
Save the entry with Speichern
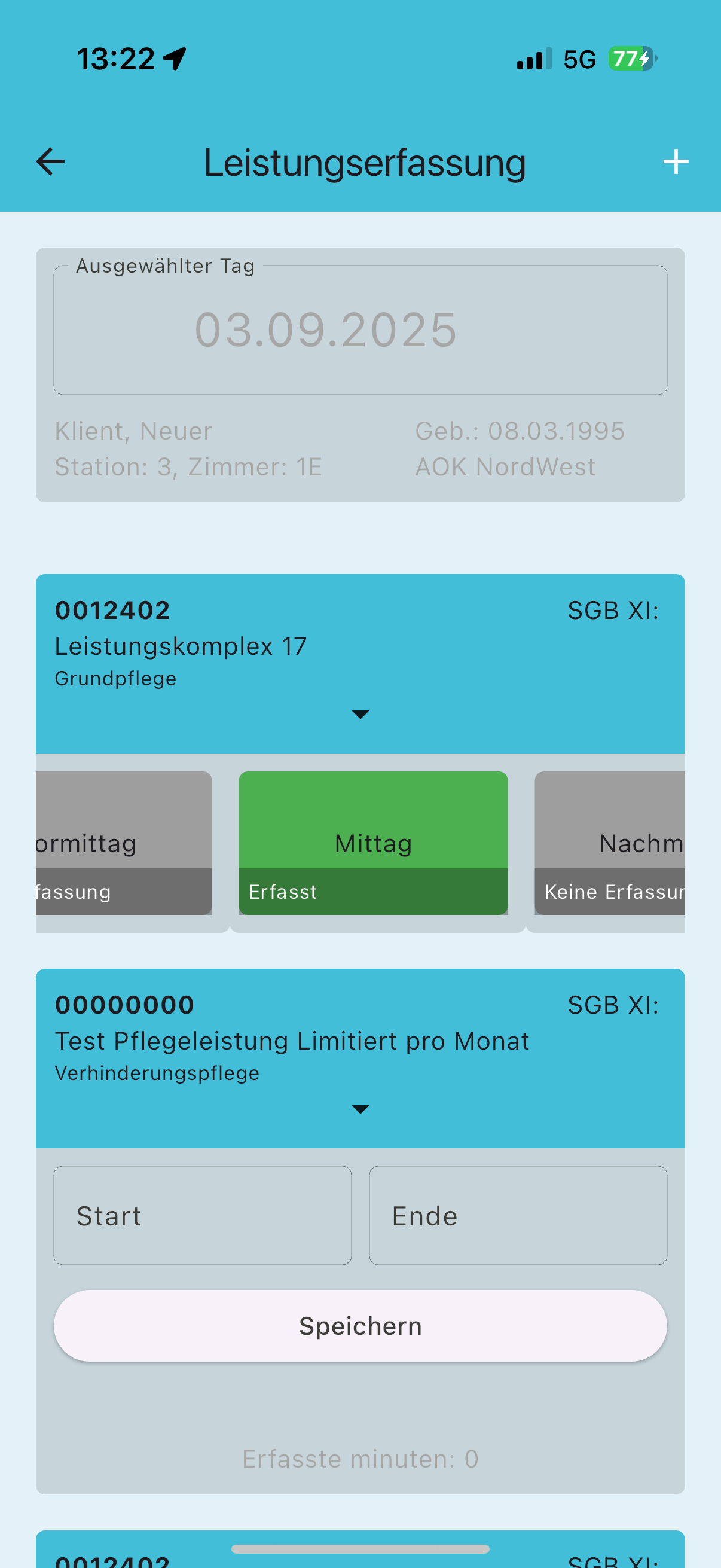[360, 1326]
